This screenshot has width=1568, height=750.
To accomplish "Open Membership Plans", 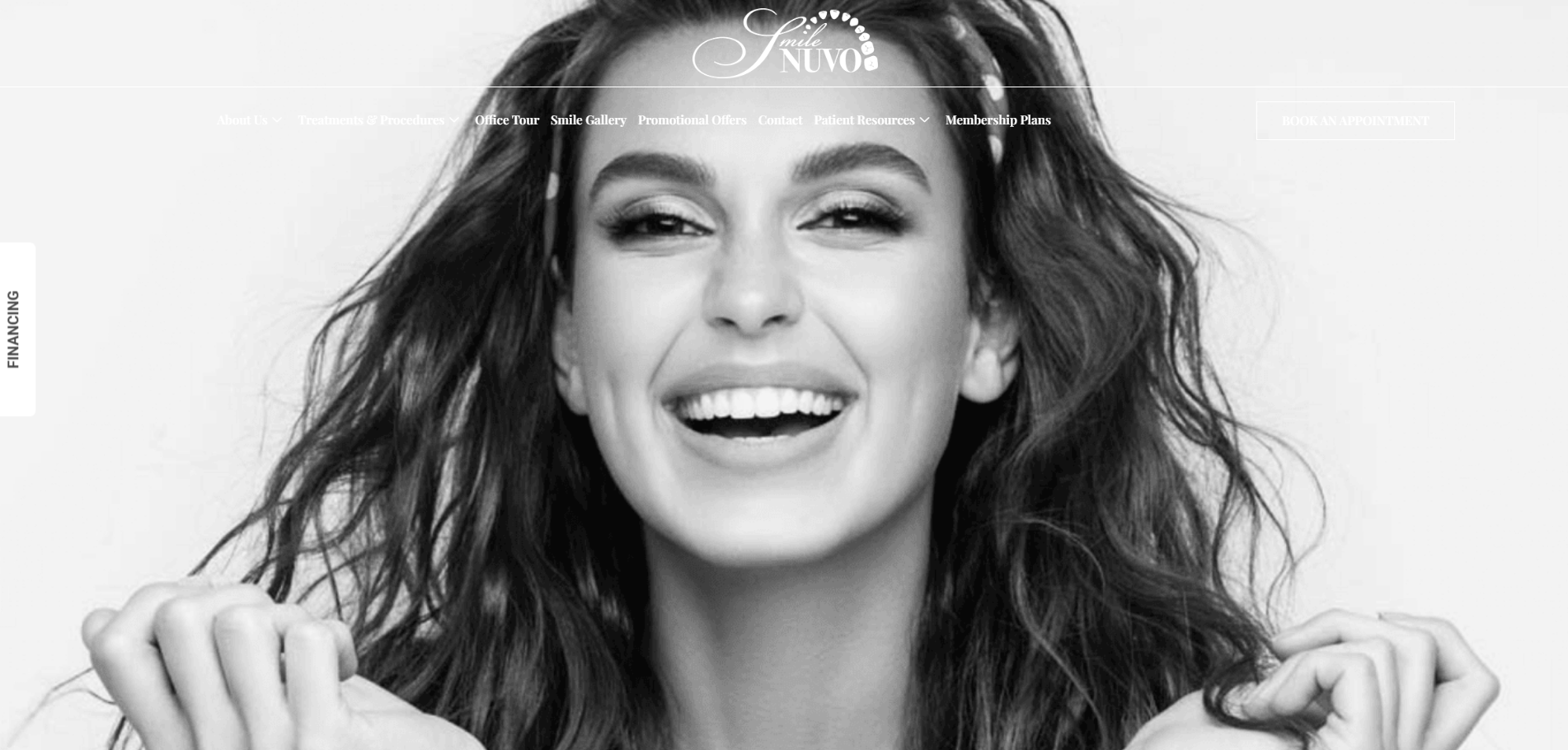I will click(x=998, y=120).
